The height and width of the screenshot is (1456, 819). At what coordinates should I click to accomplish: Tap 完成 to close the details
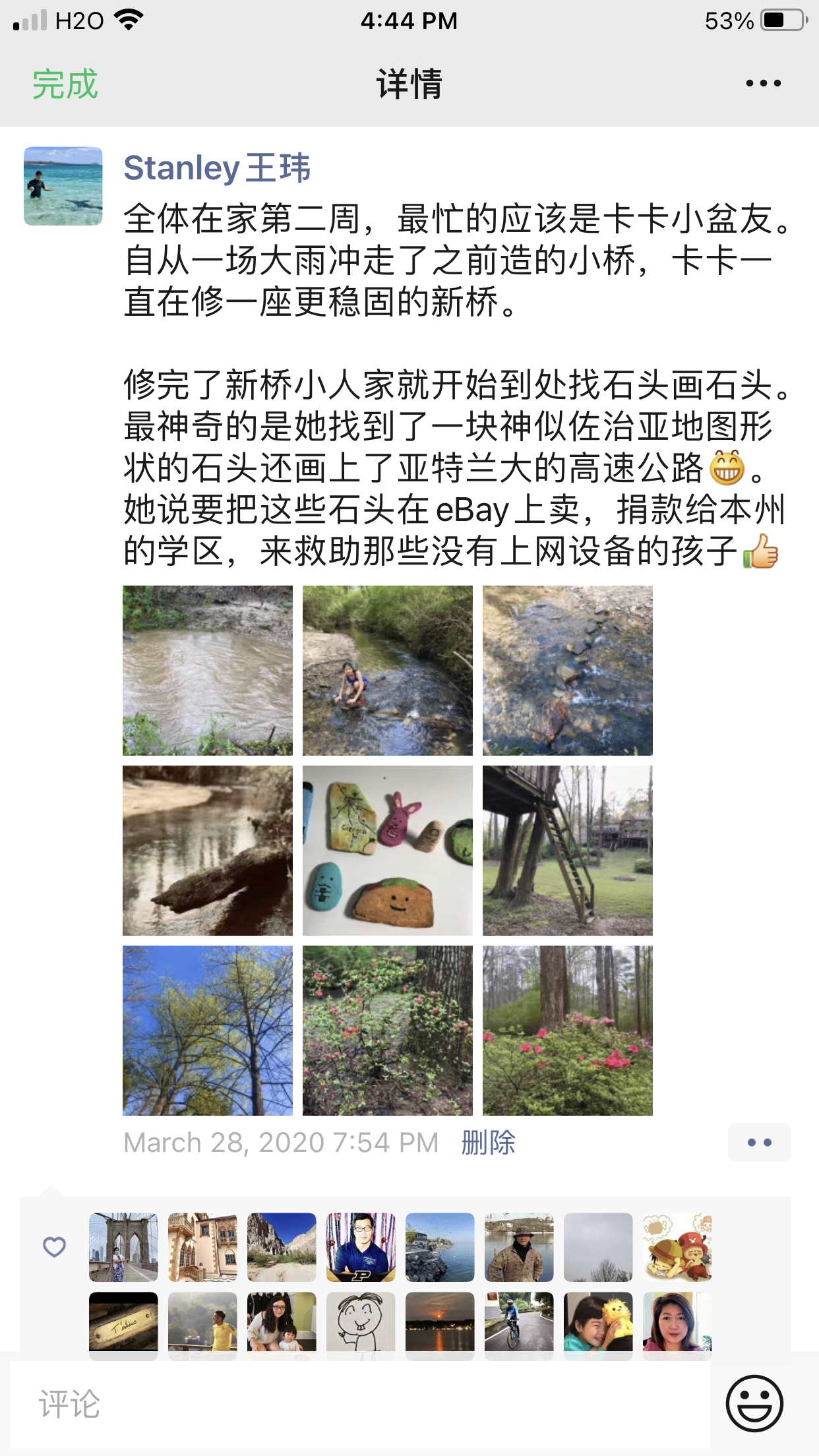65,84
